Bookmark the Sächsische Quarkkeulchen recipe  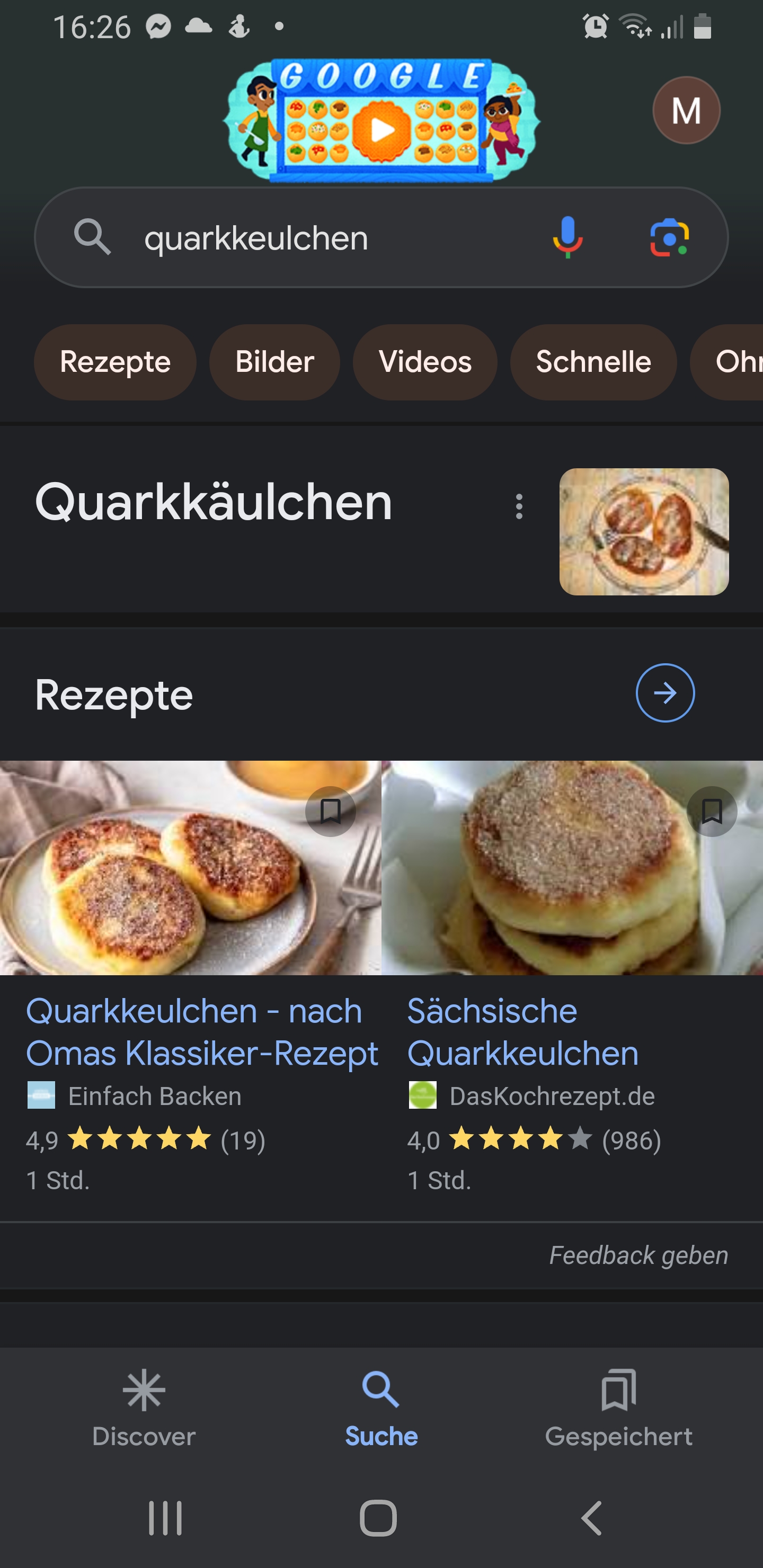[x=711, y=812]
